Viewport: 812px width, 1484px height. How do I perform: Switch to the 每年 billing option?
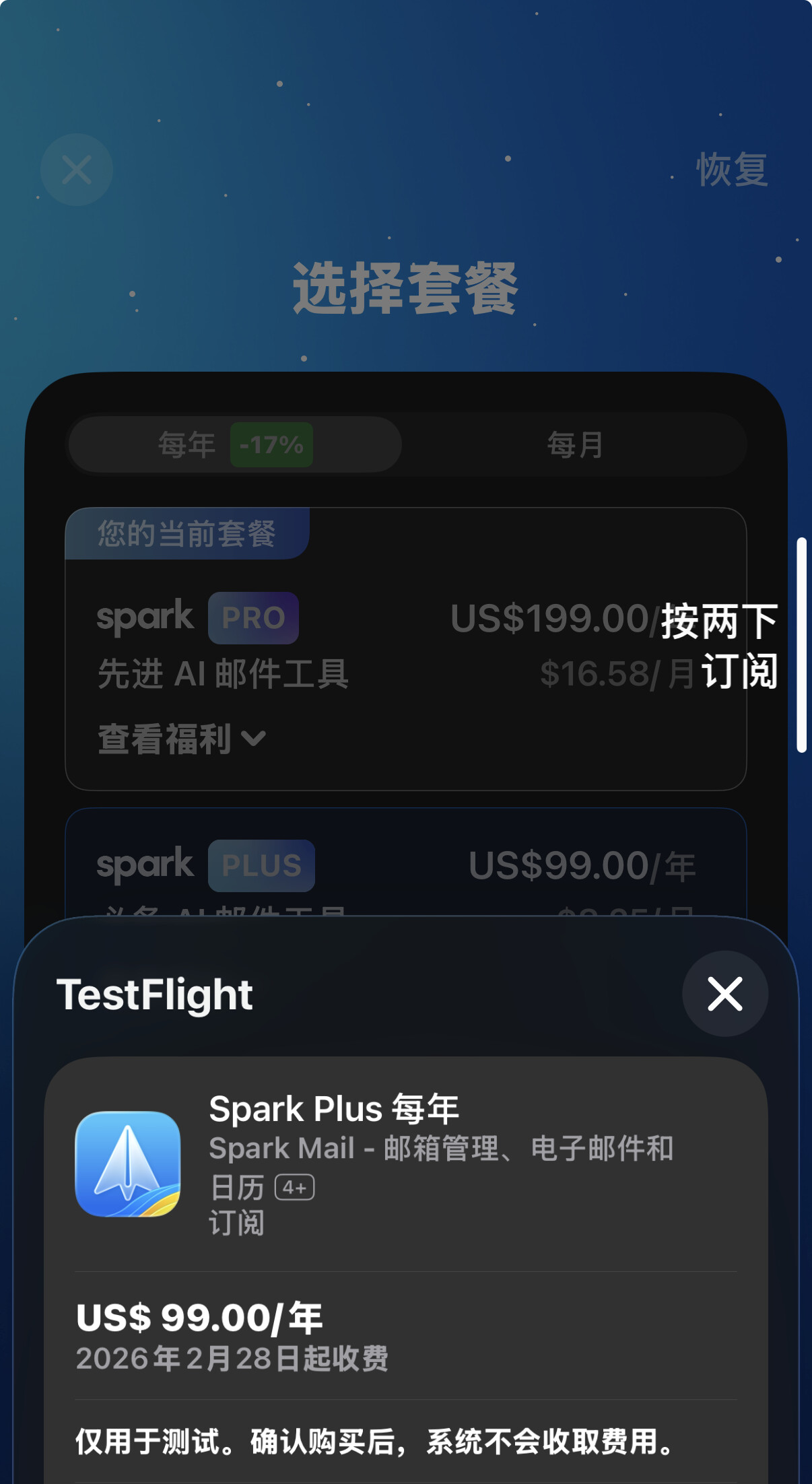pyautogui.click(x=236, y=444)
